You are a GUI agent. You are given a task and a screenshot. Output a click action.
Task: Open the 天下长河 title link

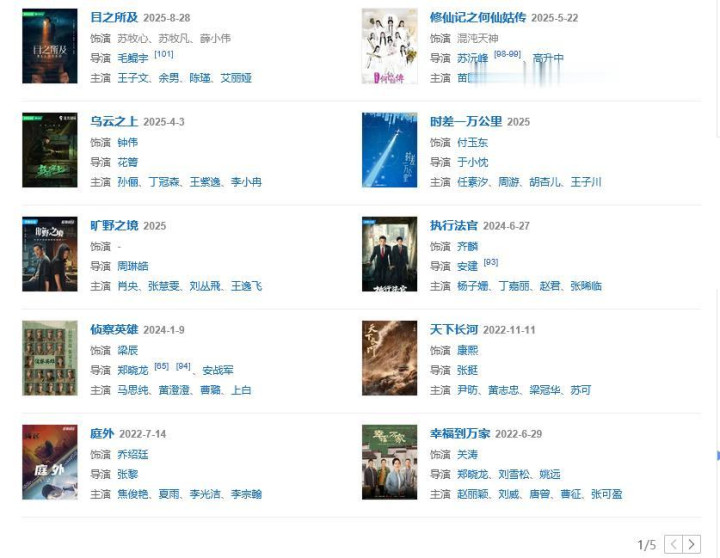454,330
